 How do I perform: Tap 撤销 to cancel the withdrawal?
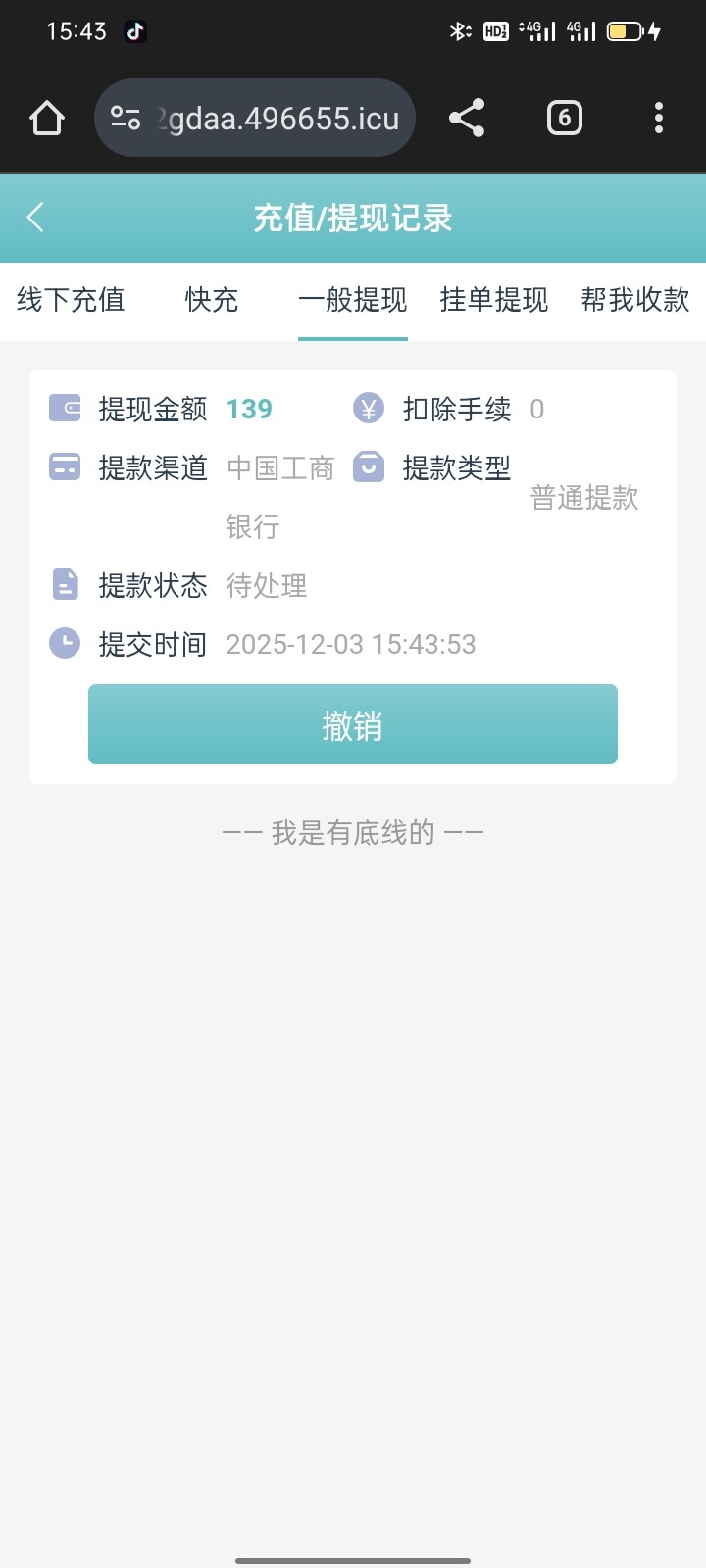[353, 725]
